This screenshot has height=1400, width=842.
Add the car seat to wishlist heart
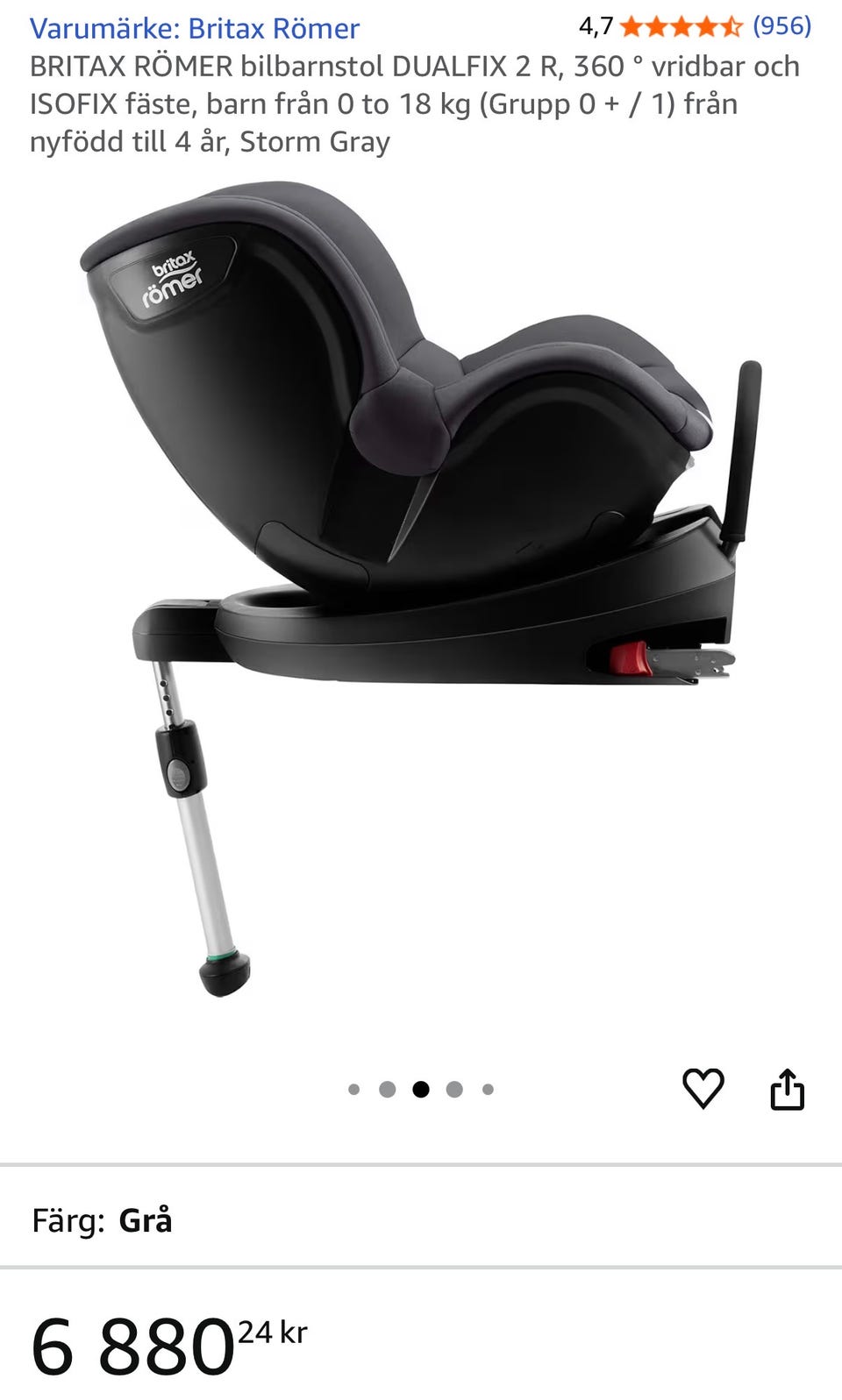pyautogui.click(x=703, y=1089)
